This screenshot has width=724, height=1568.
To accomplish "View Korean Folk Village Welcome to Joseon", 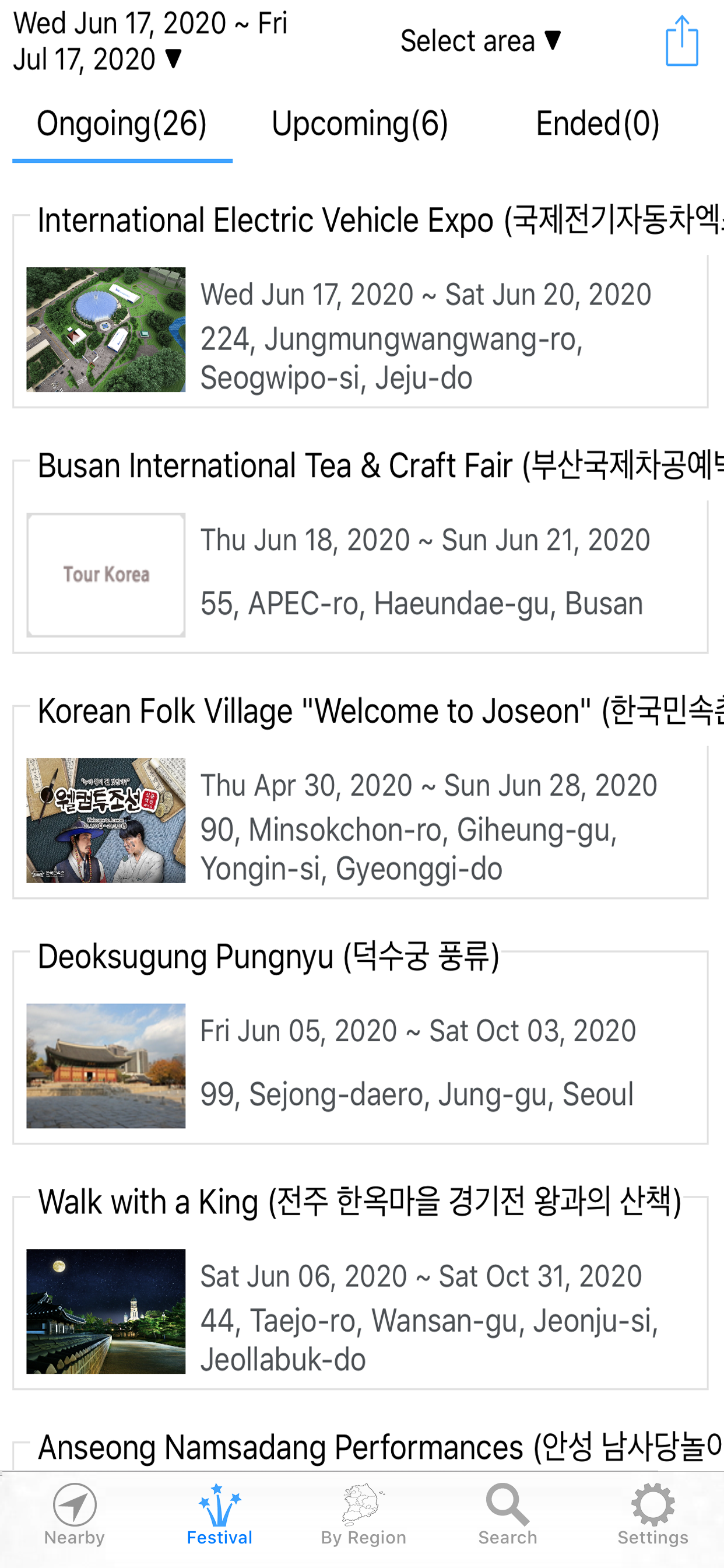I will 360,797.
